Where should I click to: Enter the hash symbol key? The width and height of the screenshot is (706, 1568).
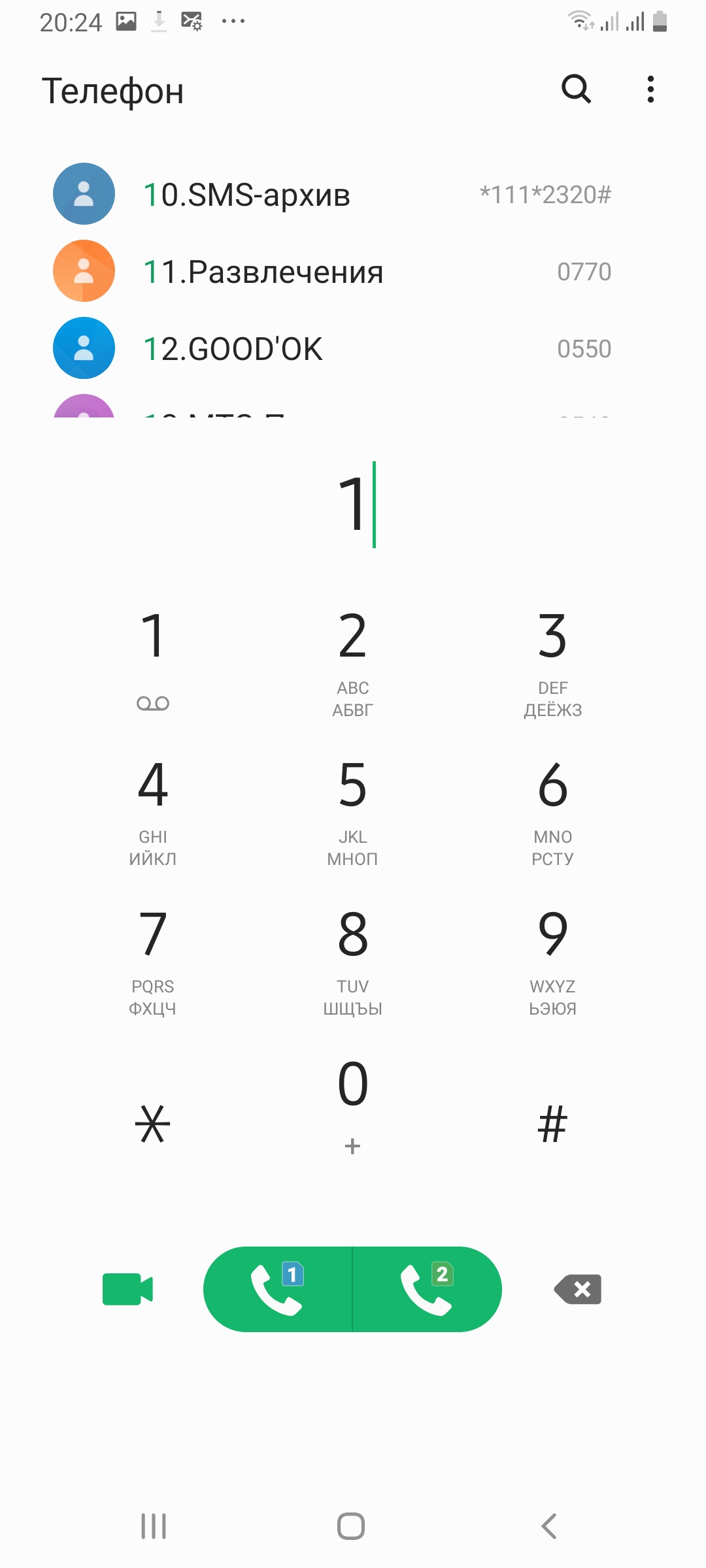(x=552, y=1124)
